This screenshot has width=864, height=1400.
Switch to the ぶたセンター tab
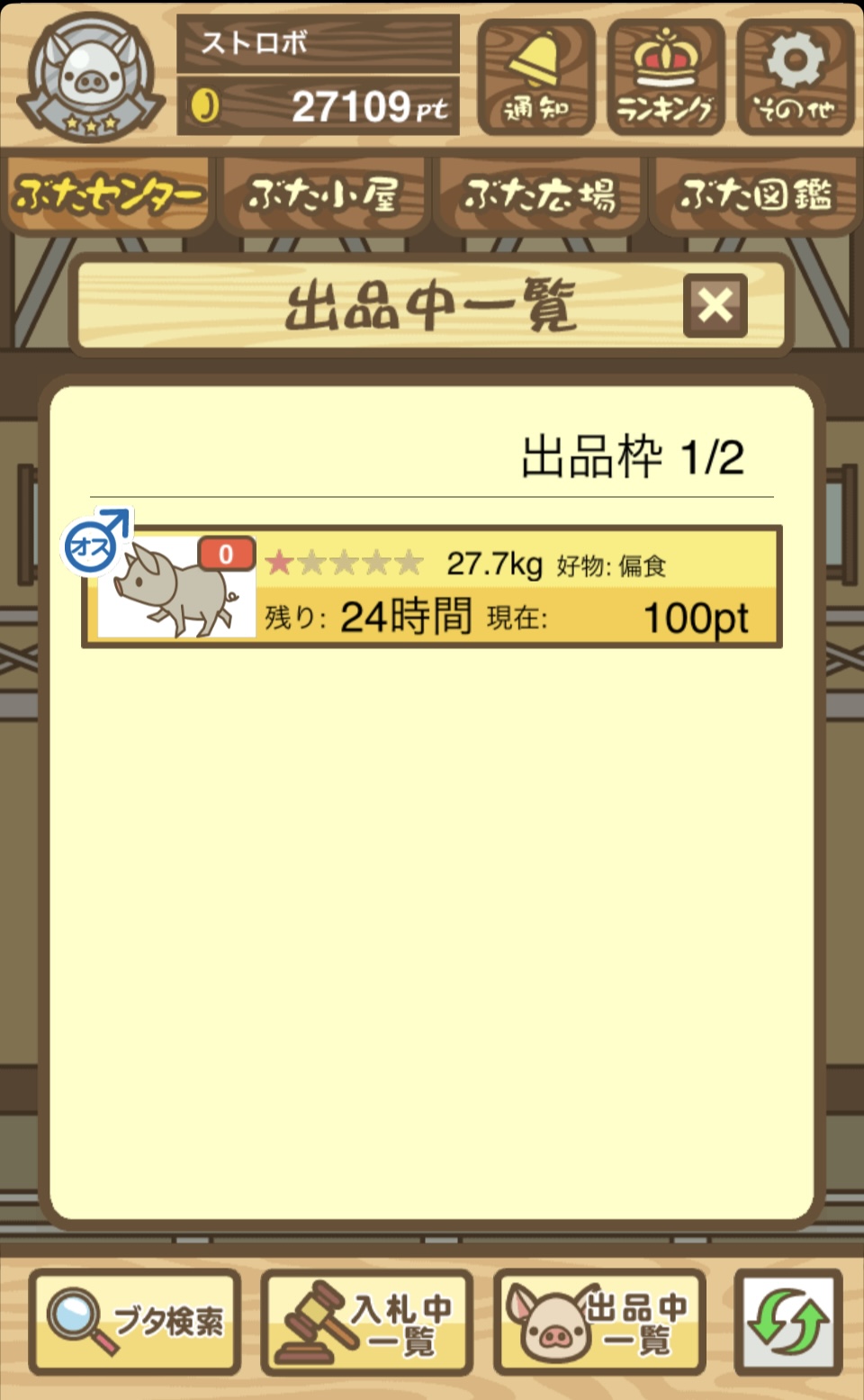(107, 195)
